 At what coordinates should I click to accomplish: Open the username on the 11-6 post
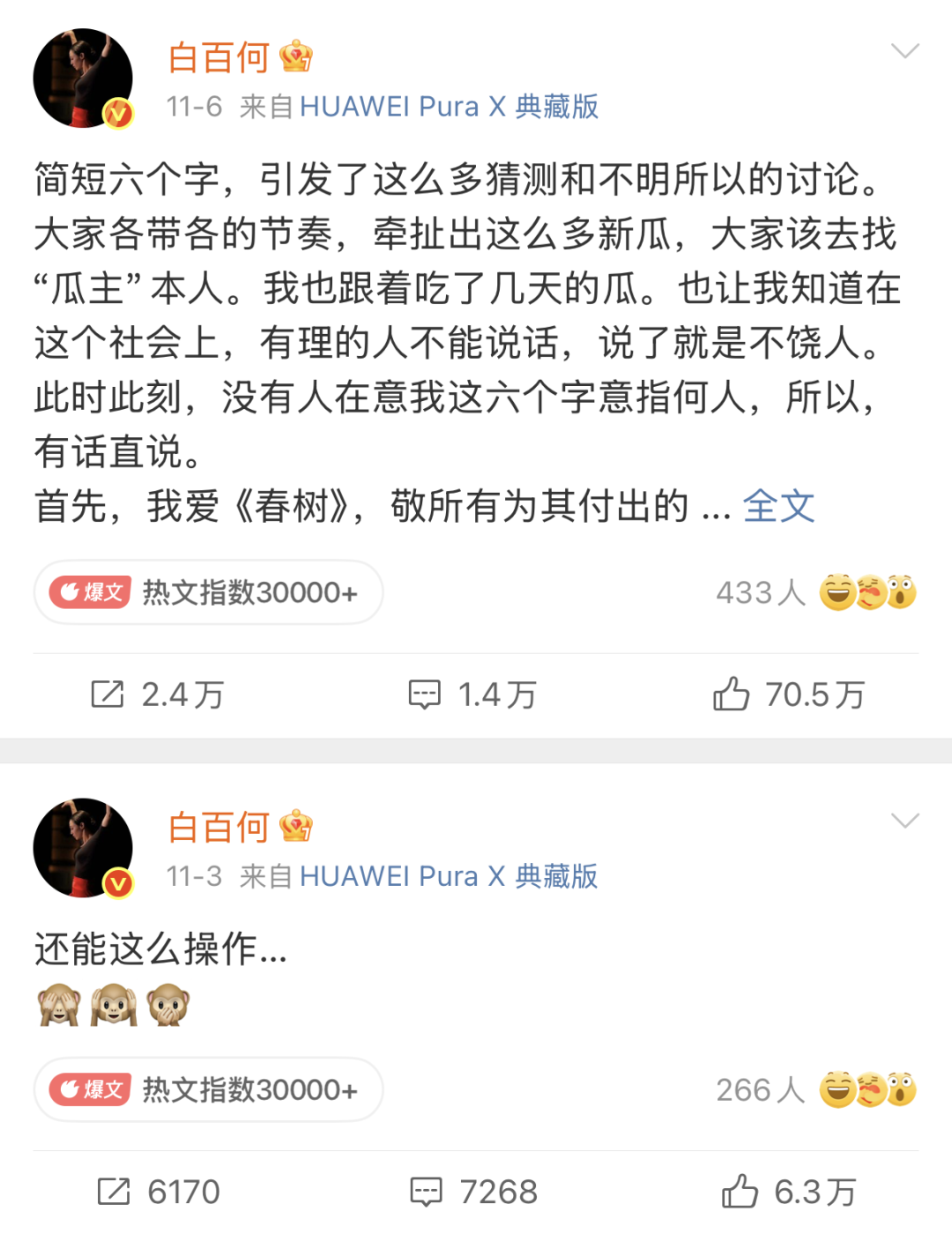coord(219,58)
